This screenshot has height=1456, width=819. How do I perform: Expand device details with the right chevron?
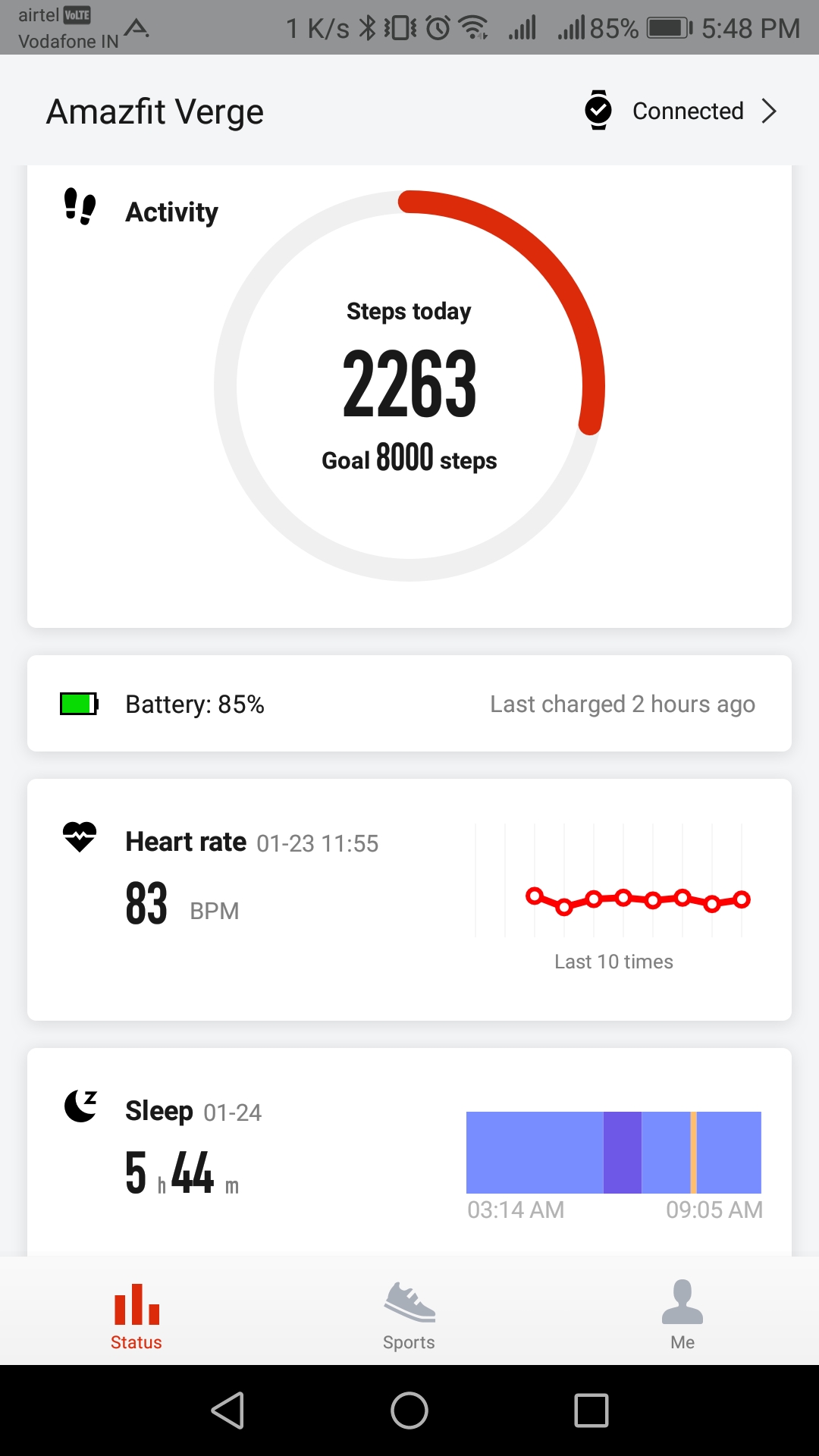coord(770,111)
